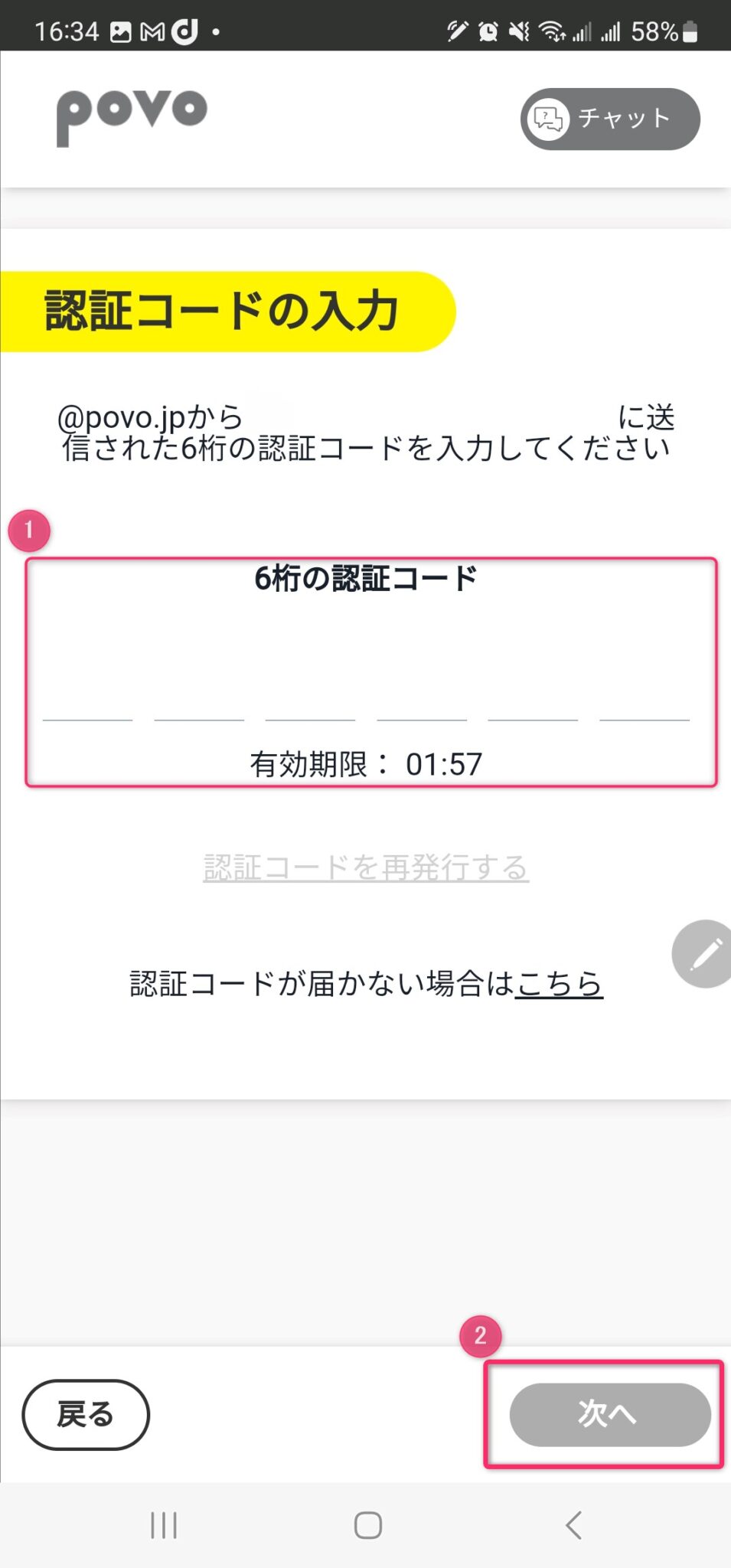
Task: Tap the home navigation button
Action: pos(367,1525)
